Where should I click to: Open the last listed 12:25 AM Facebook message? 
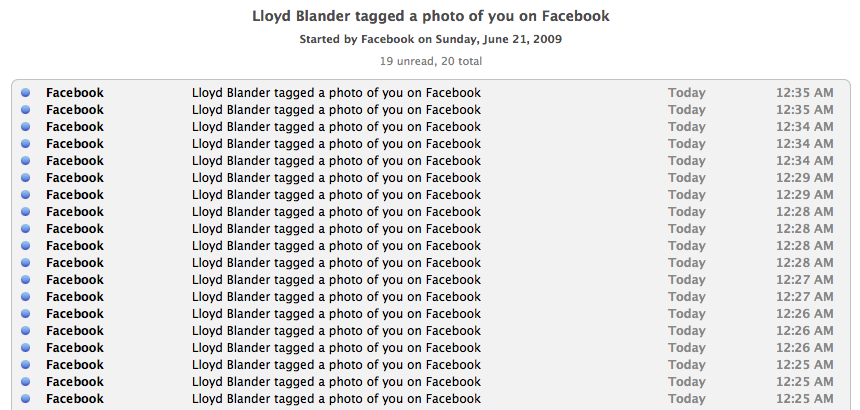(336, 399)
